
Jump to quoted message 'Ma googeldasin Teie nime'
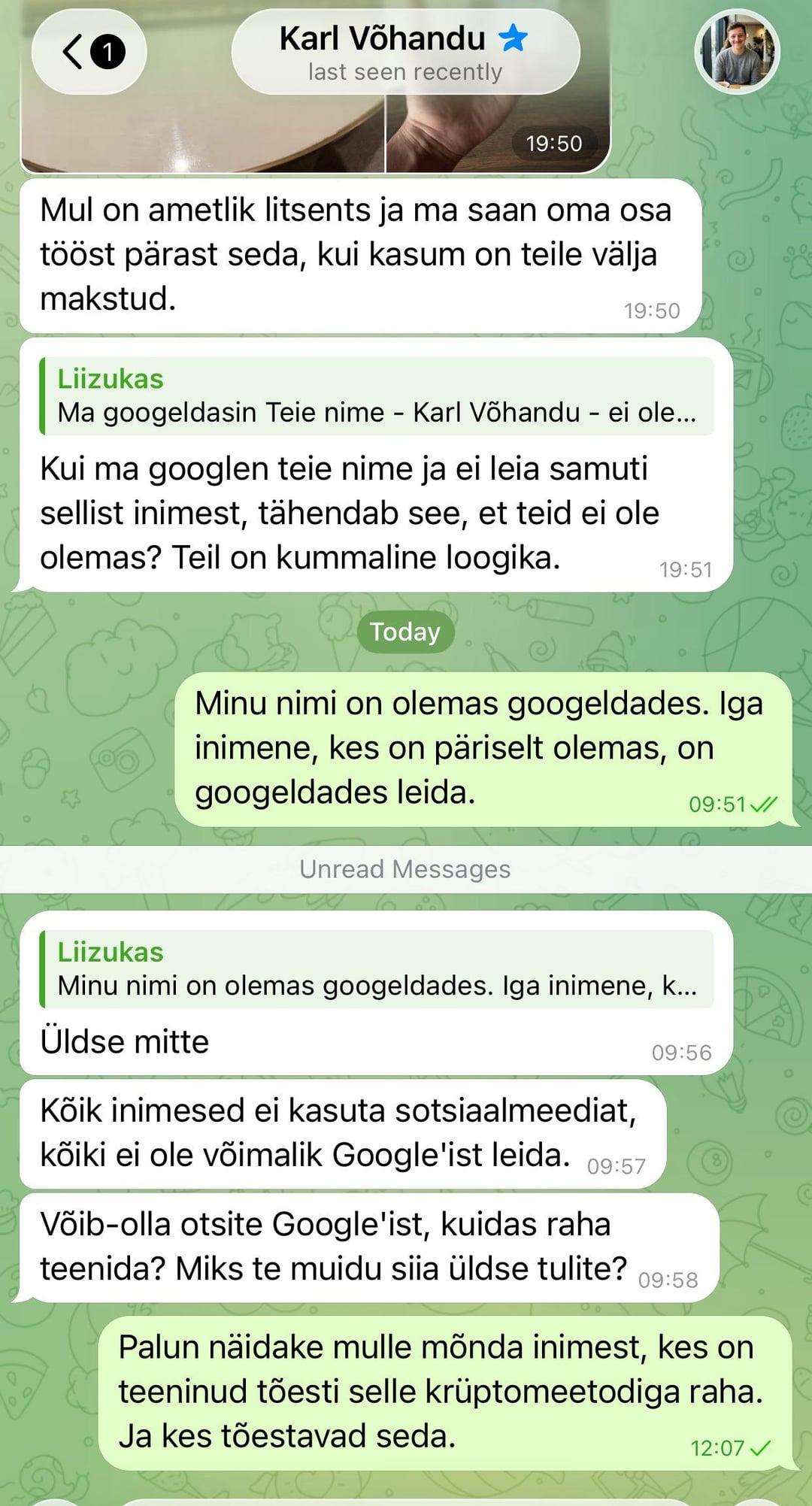(376, 396)
